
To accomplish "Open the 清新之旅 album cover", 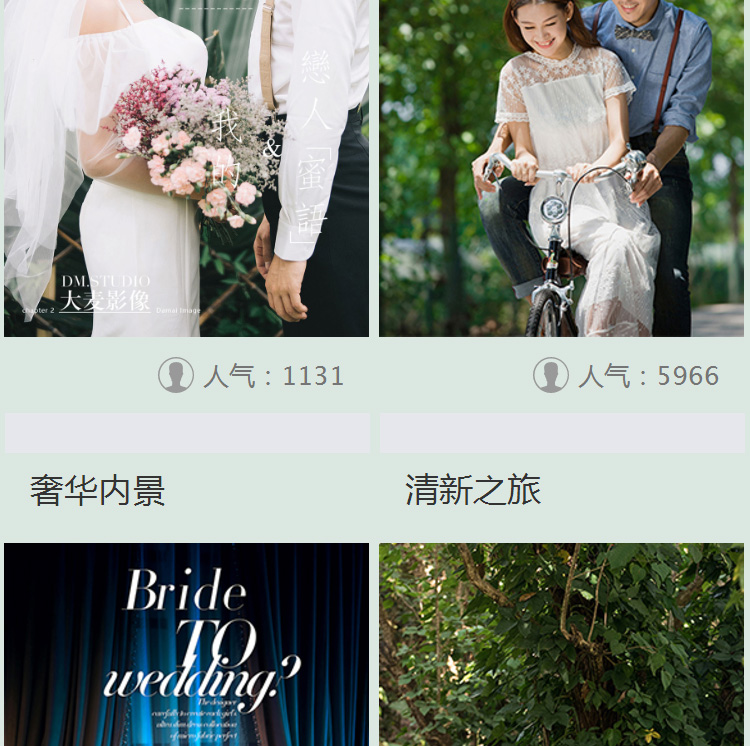I will (561, 644).
